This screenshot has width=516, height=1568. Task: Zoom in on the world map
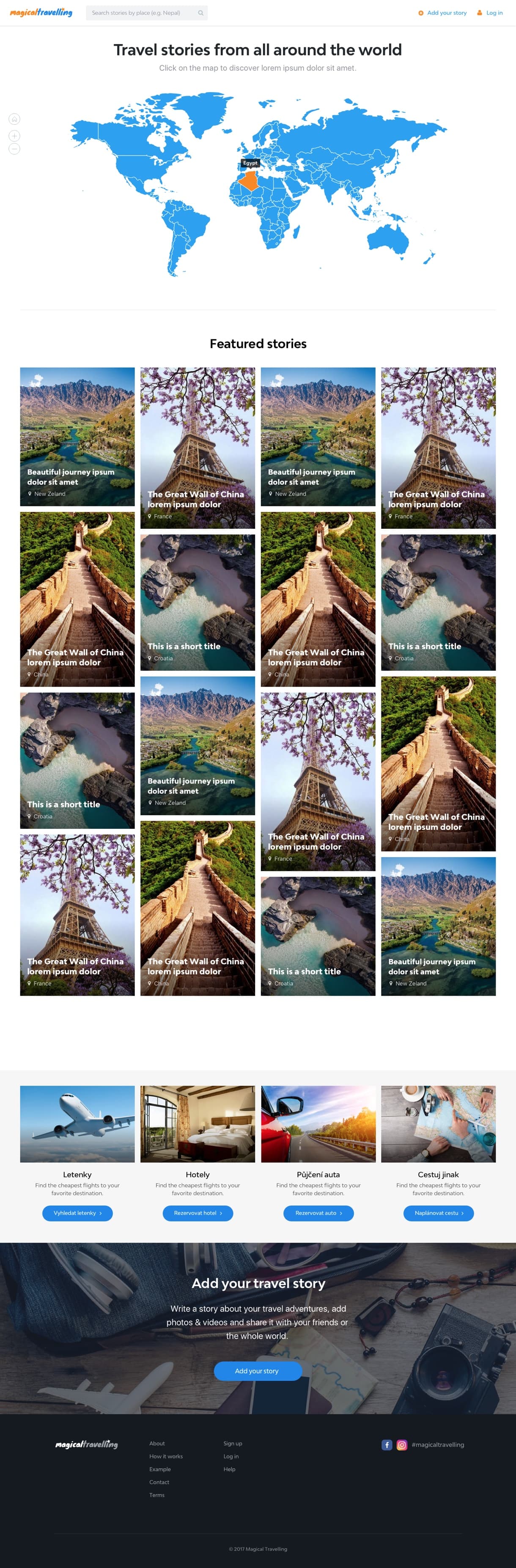click(15, 136)
